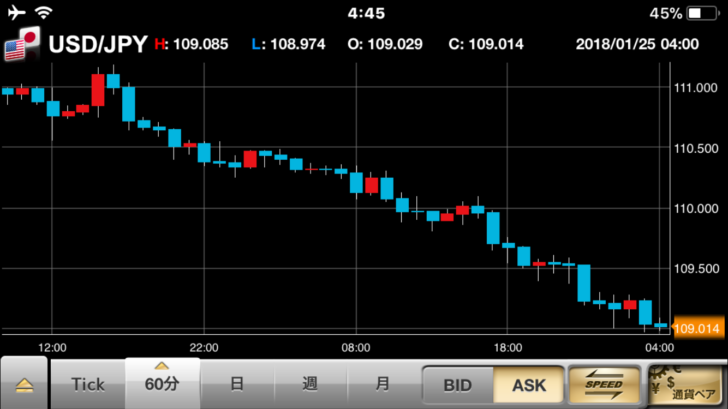Expand the panel with the up-arrow button
Viewport: 728px width, 409px height.
click(x=25, y=385)
